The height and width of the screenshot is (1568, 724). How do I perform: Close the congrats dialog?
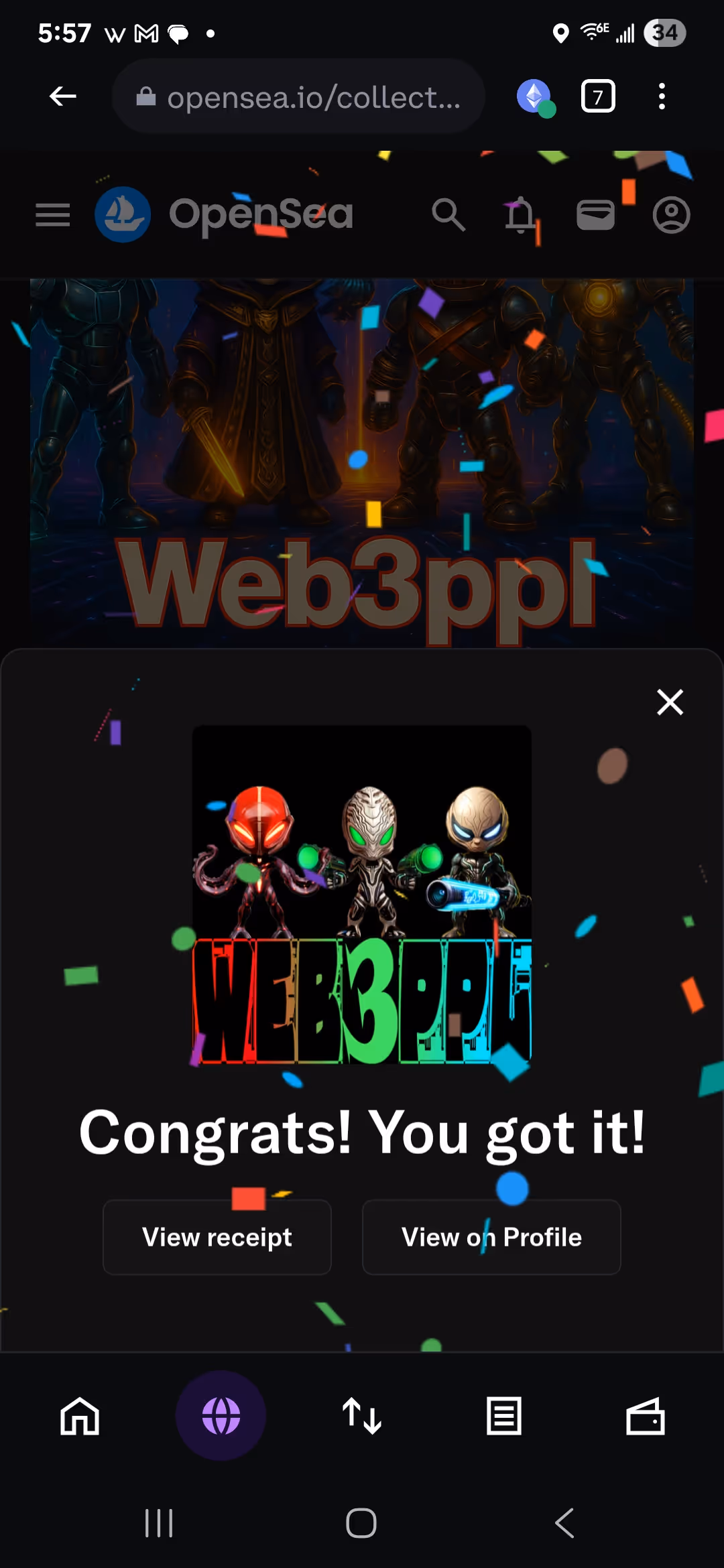click(670, 702)
